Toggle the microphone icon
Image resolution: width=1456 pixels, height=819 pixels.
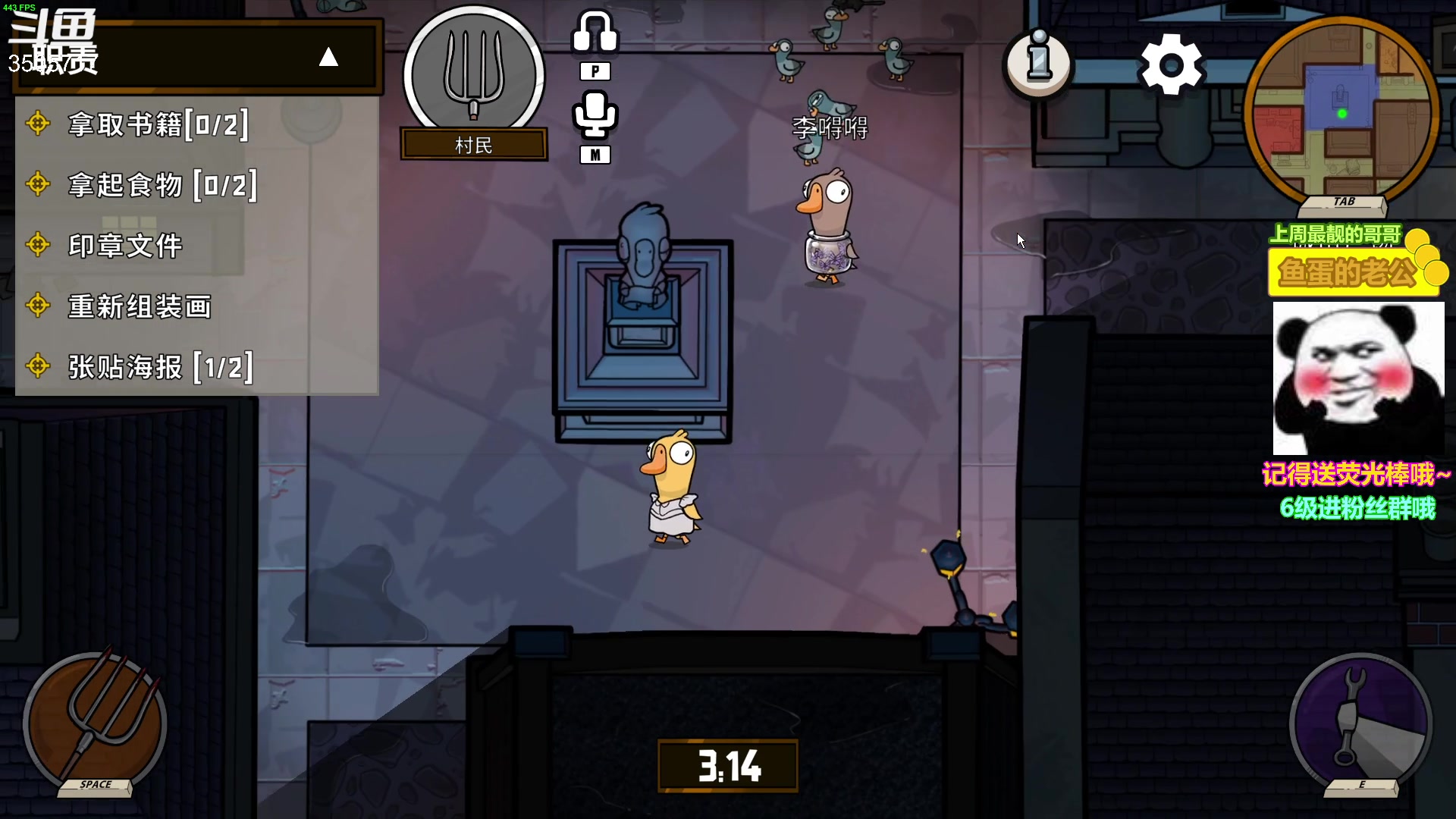(595, 115)
